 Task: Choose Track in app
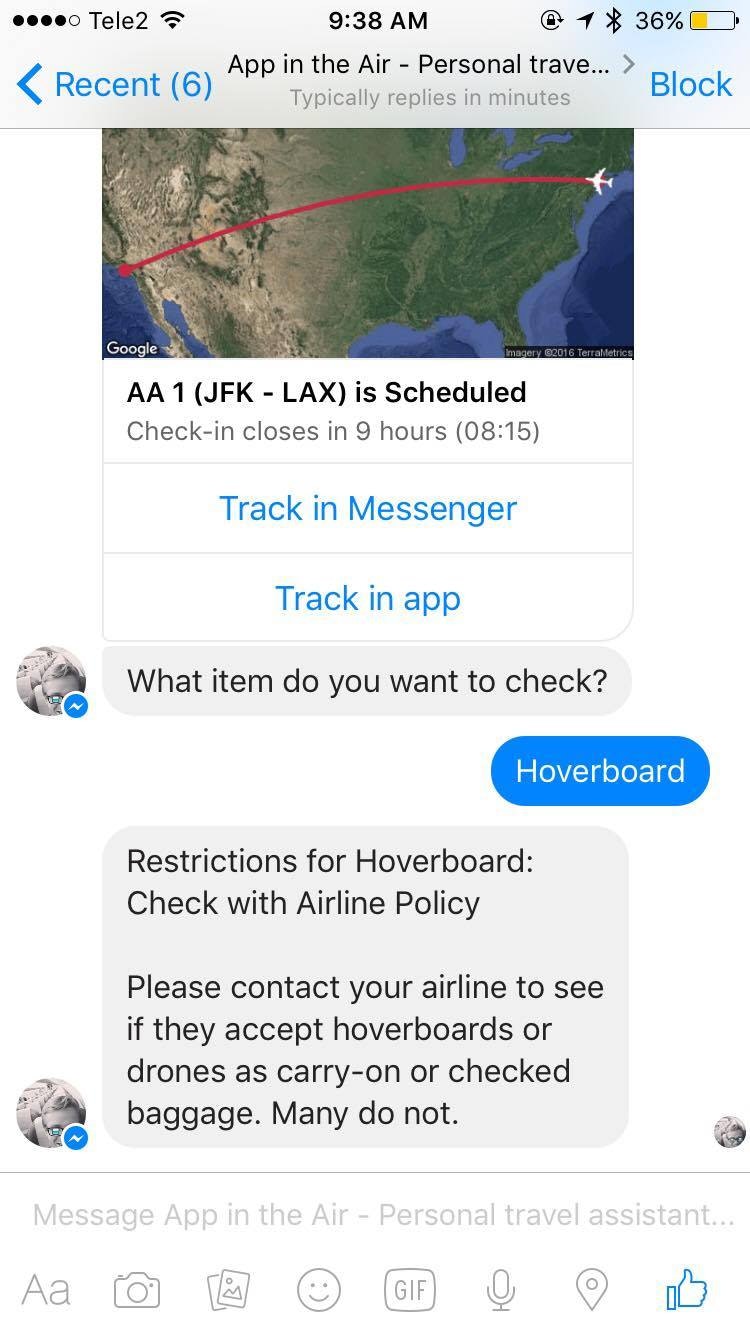(368, 598)
